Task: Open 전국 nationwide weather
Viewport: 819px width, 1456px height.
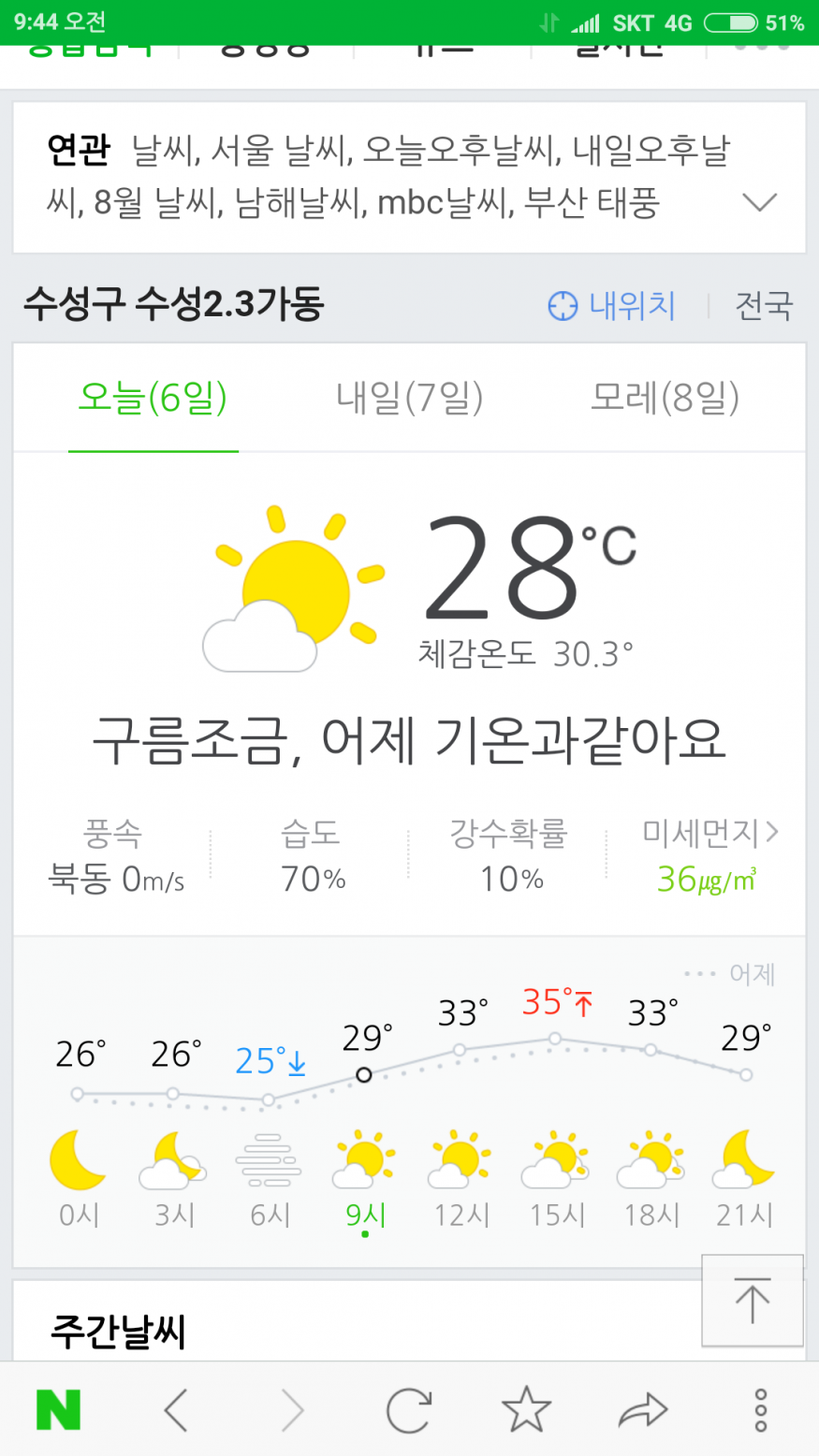Action: 764,306
